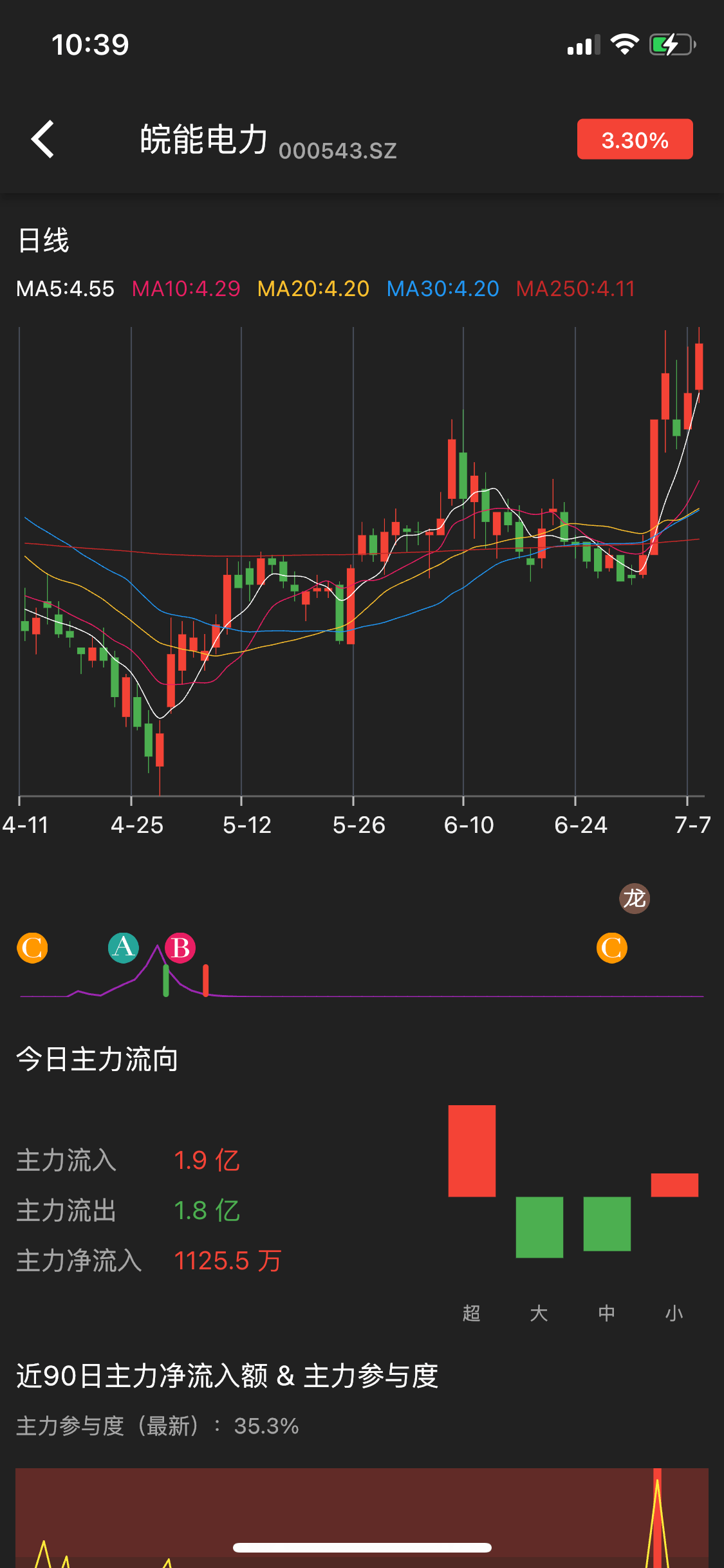724x1568 pixels.
Task: Select the brown 龙 signal marker
Action: [x=635, y=898]
